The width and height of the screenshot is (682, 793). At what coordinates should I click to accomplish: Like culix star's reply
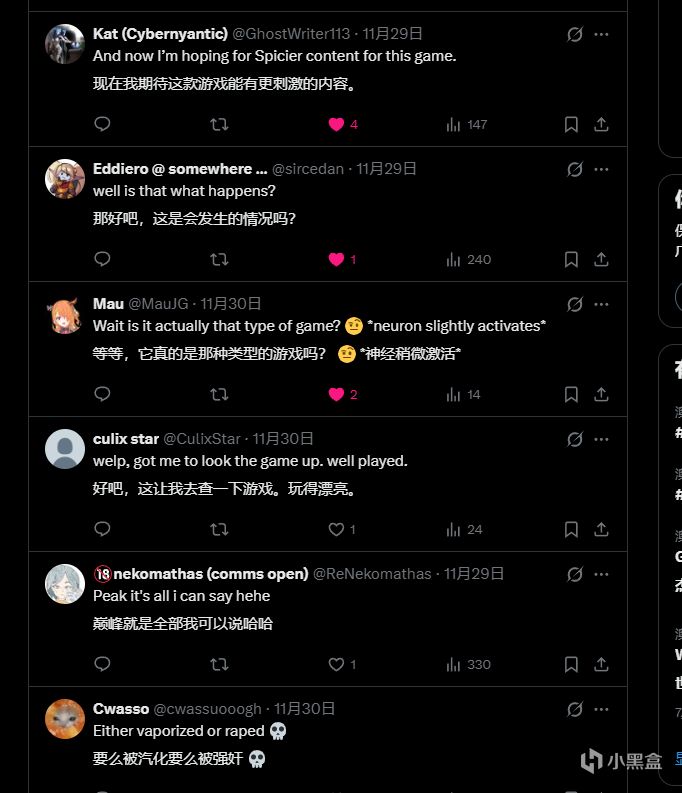point(336,529)
